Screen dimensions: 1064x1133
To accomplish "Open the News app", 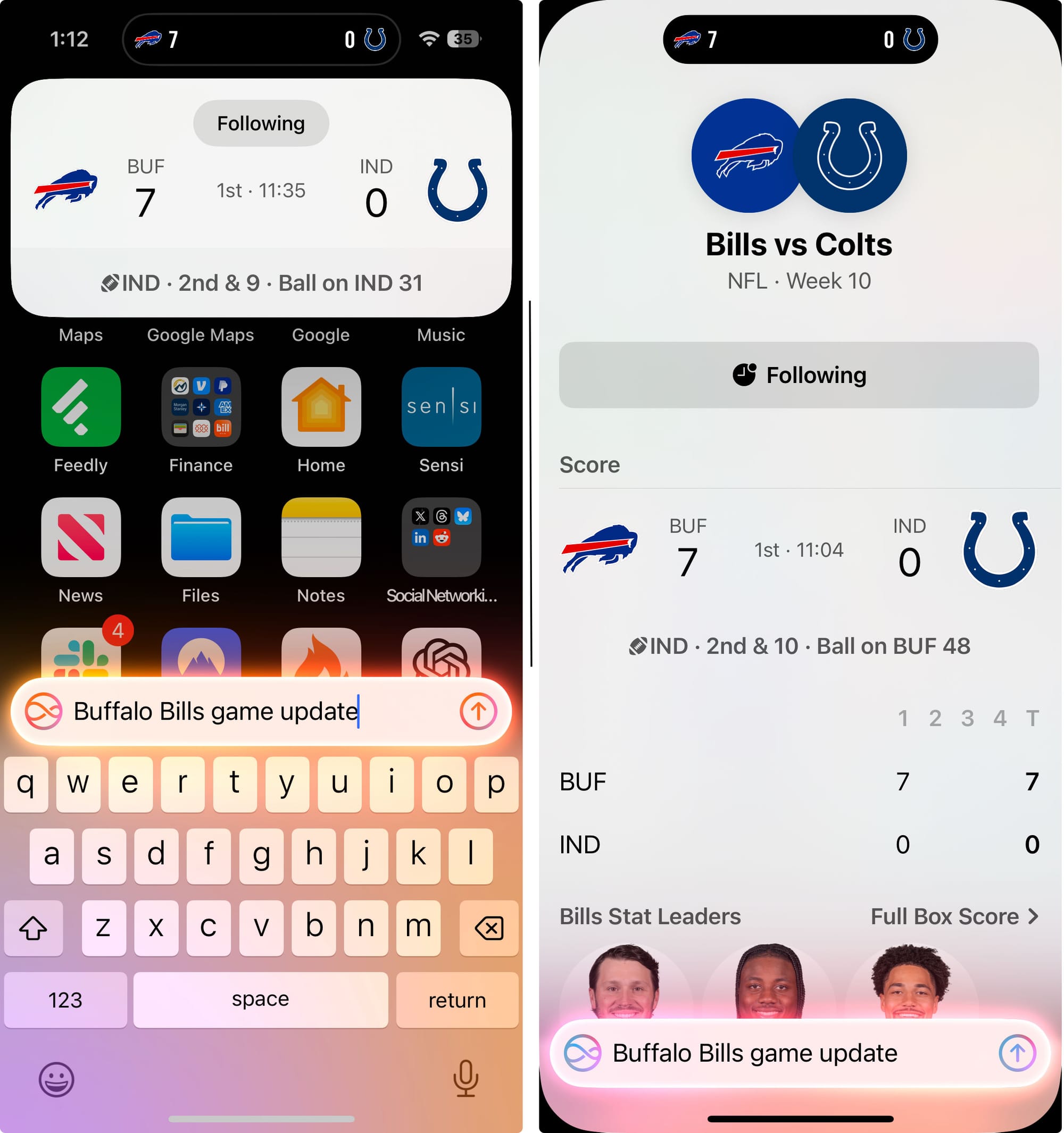I will 80,537.
